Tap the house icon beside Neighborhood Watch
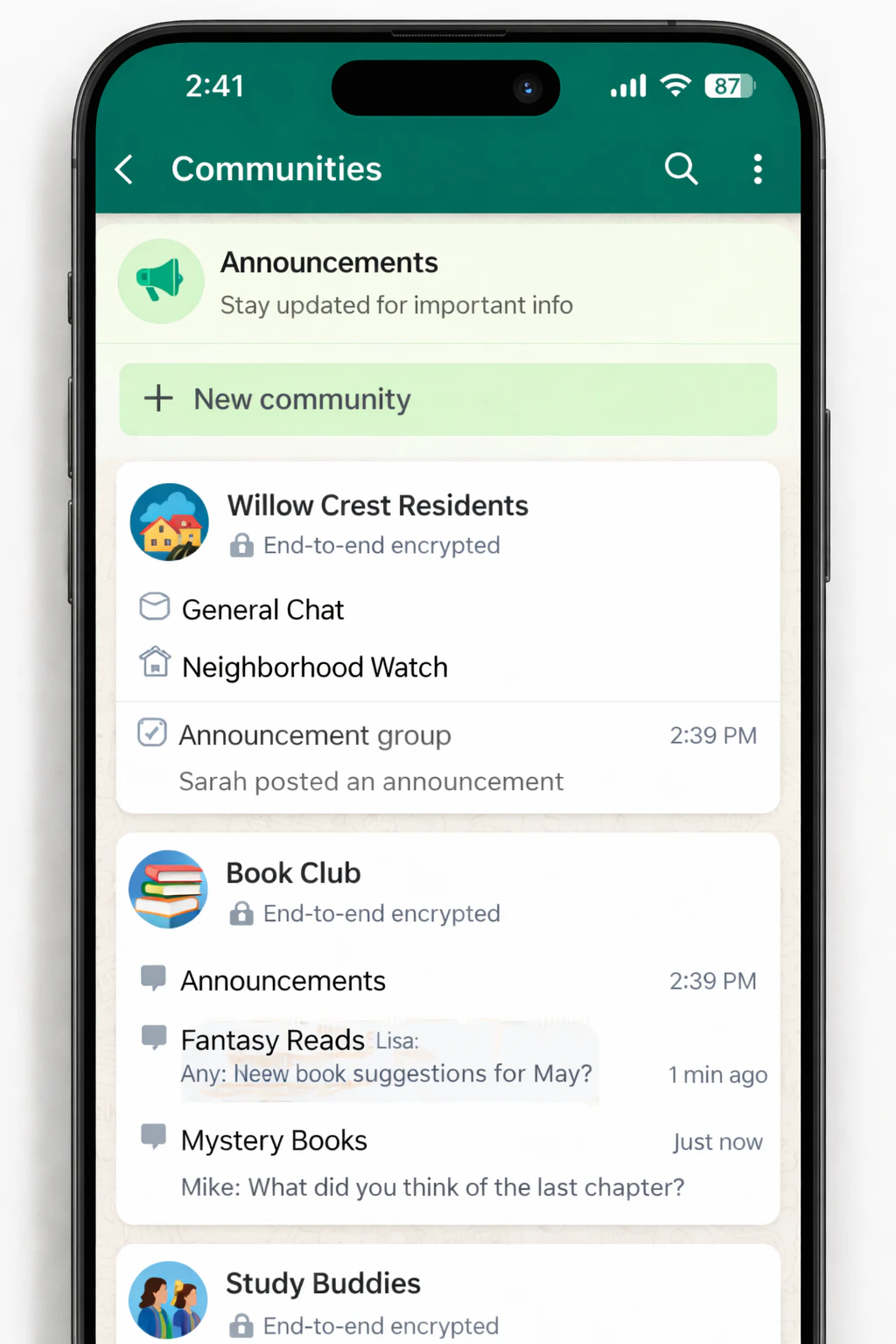This screenshot has width=896, height=1344. (x=154, y=664)
